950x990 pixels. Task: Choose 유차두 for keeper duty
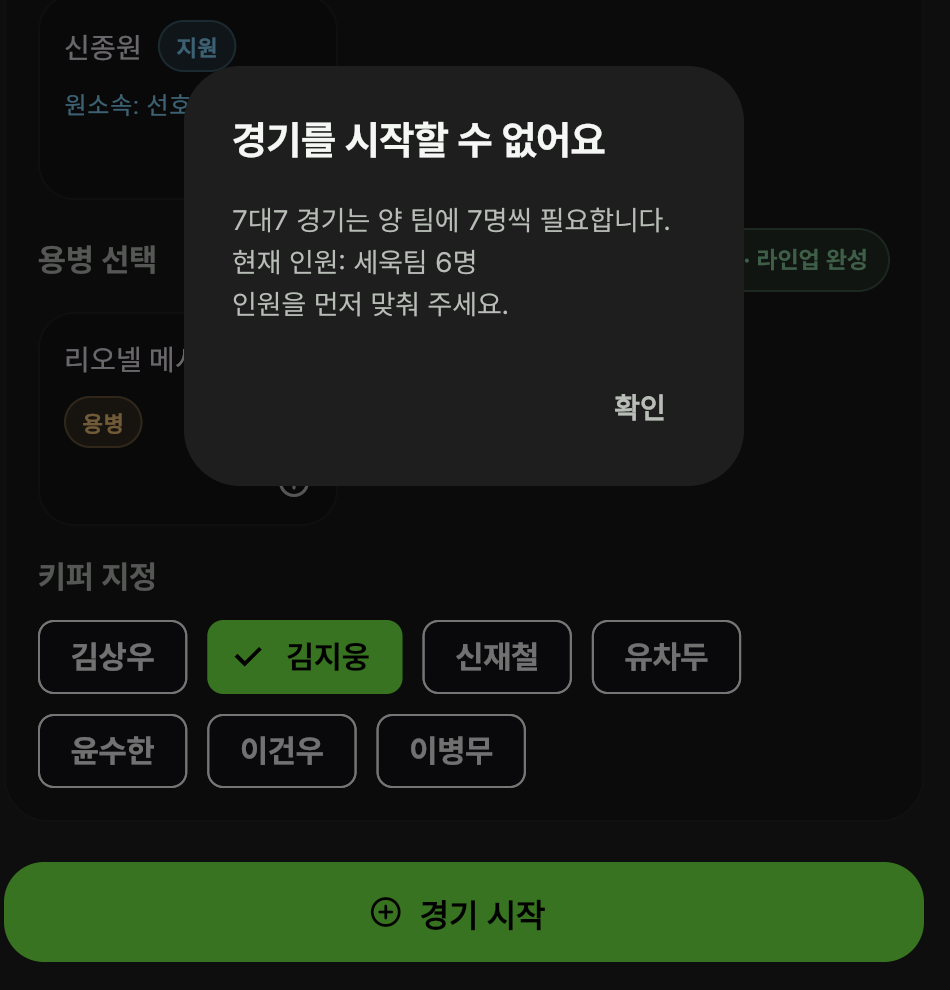coord(666,657)
